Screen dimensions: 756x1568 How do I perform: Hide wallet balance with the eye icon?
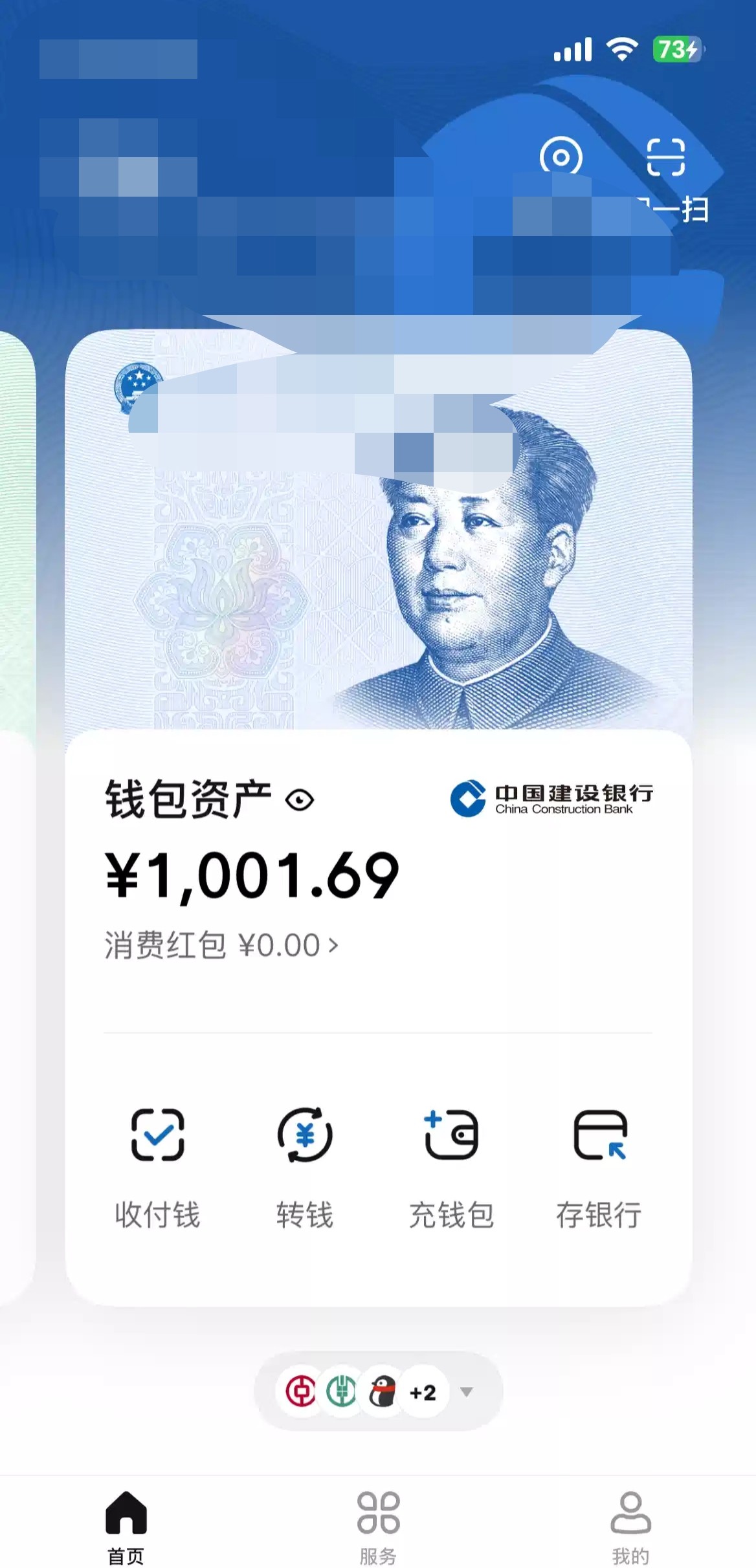(300, 800)
